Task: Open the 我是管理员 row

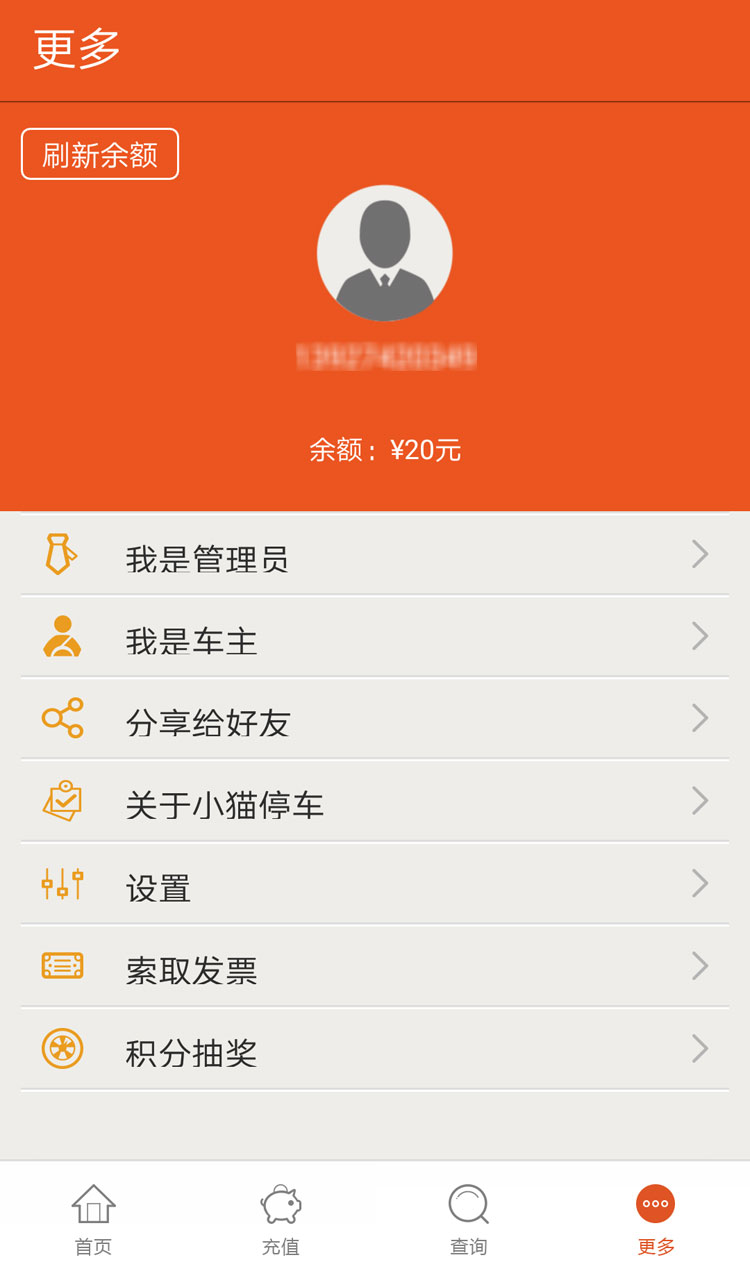Action: pyautogui.click(x=375, y=555)
